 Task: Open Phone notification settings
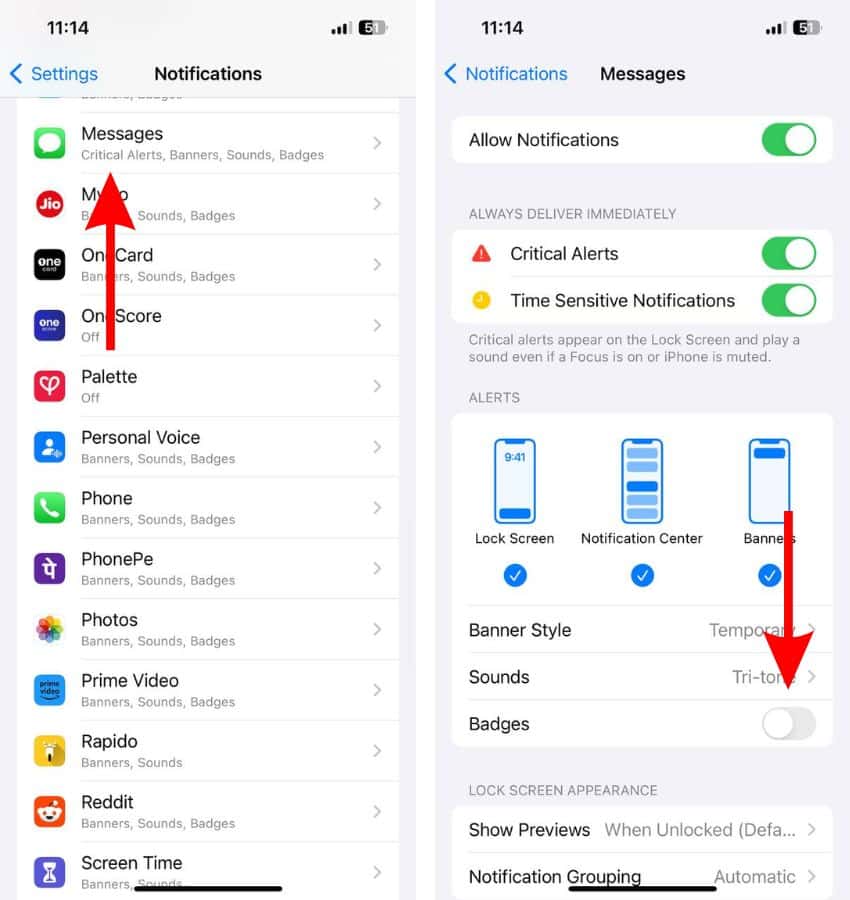(x=208, y=508)
